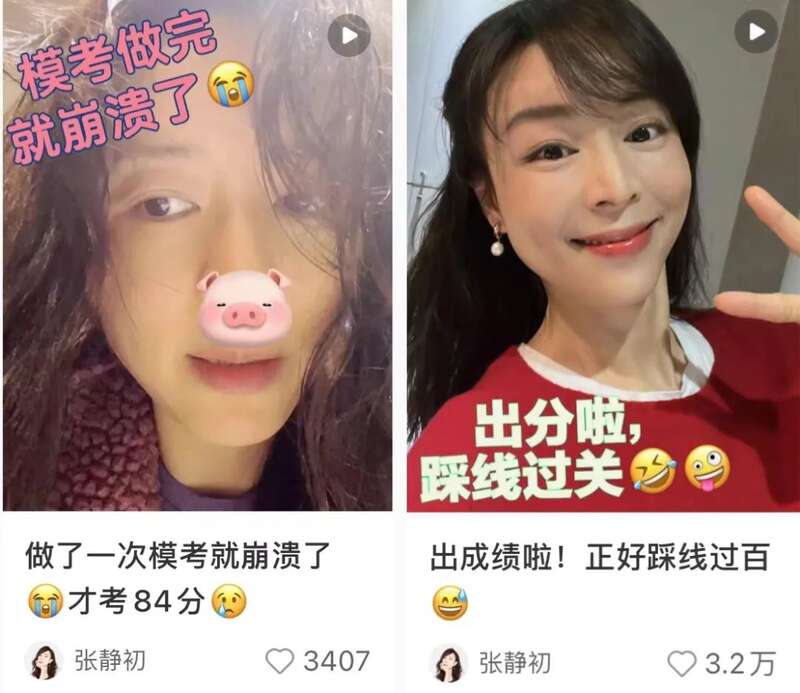Image resolution: width=800 pixels, height=693 pixels.
Task: Like the post with 3.2万 likes
Action: (681, 663)
